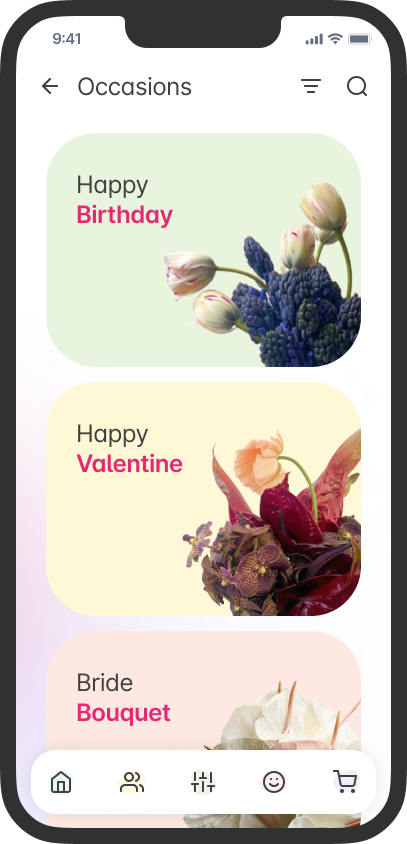Open the smiley face tab

coord(274,782)
